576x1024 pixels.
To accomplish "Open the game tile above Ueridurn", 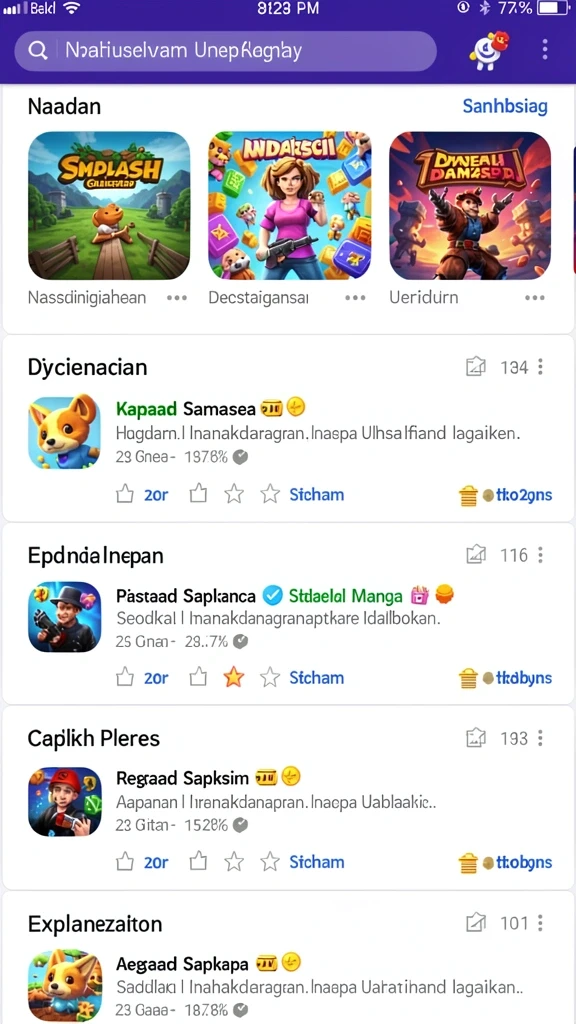I will [470, 206].
